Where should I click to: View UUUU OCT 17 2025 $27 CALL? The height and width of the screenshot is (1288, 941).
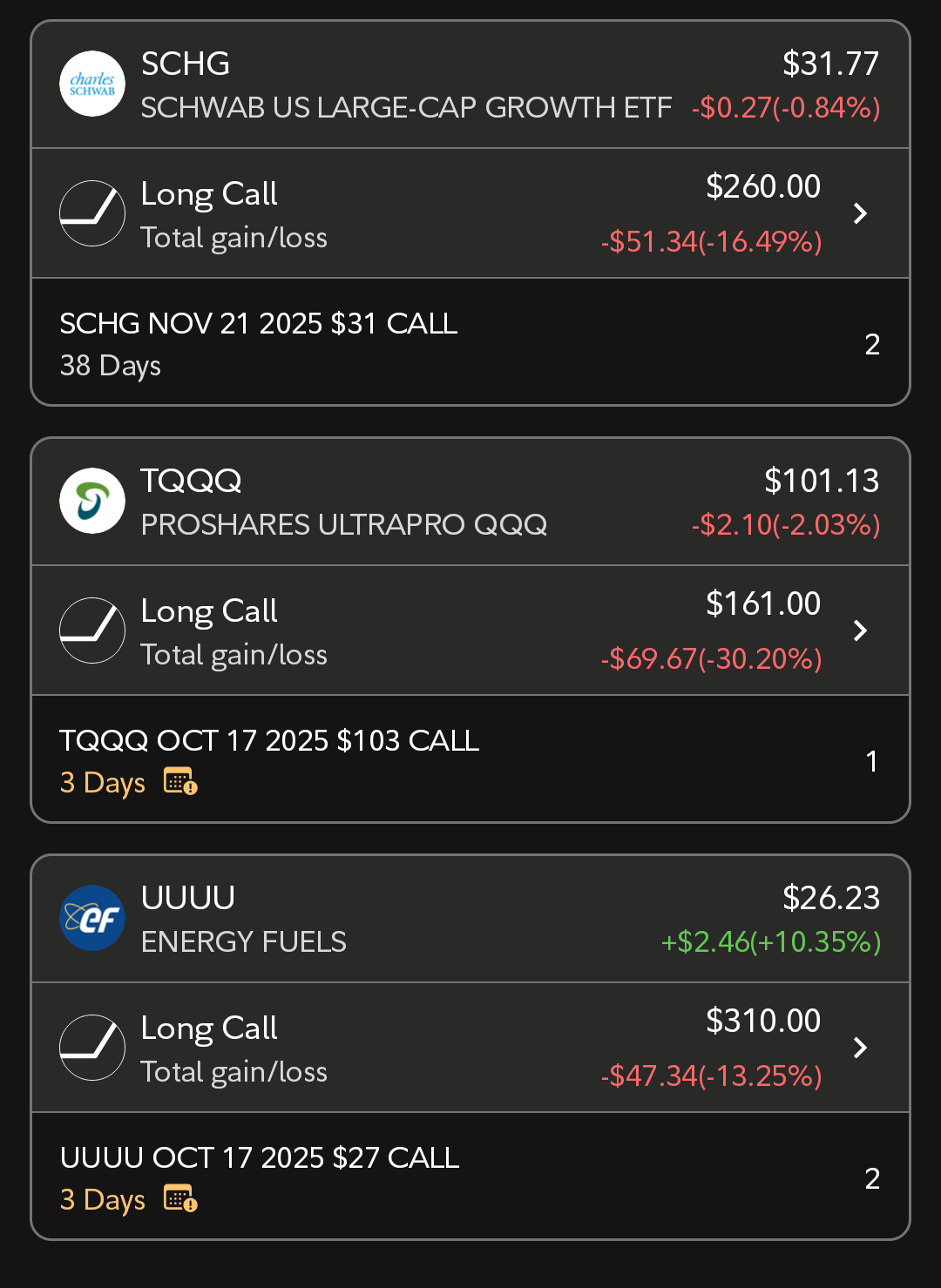click(x=470, y=1177)
